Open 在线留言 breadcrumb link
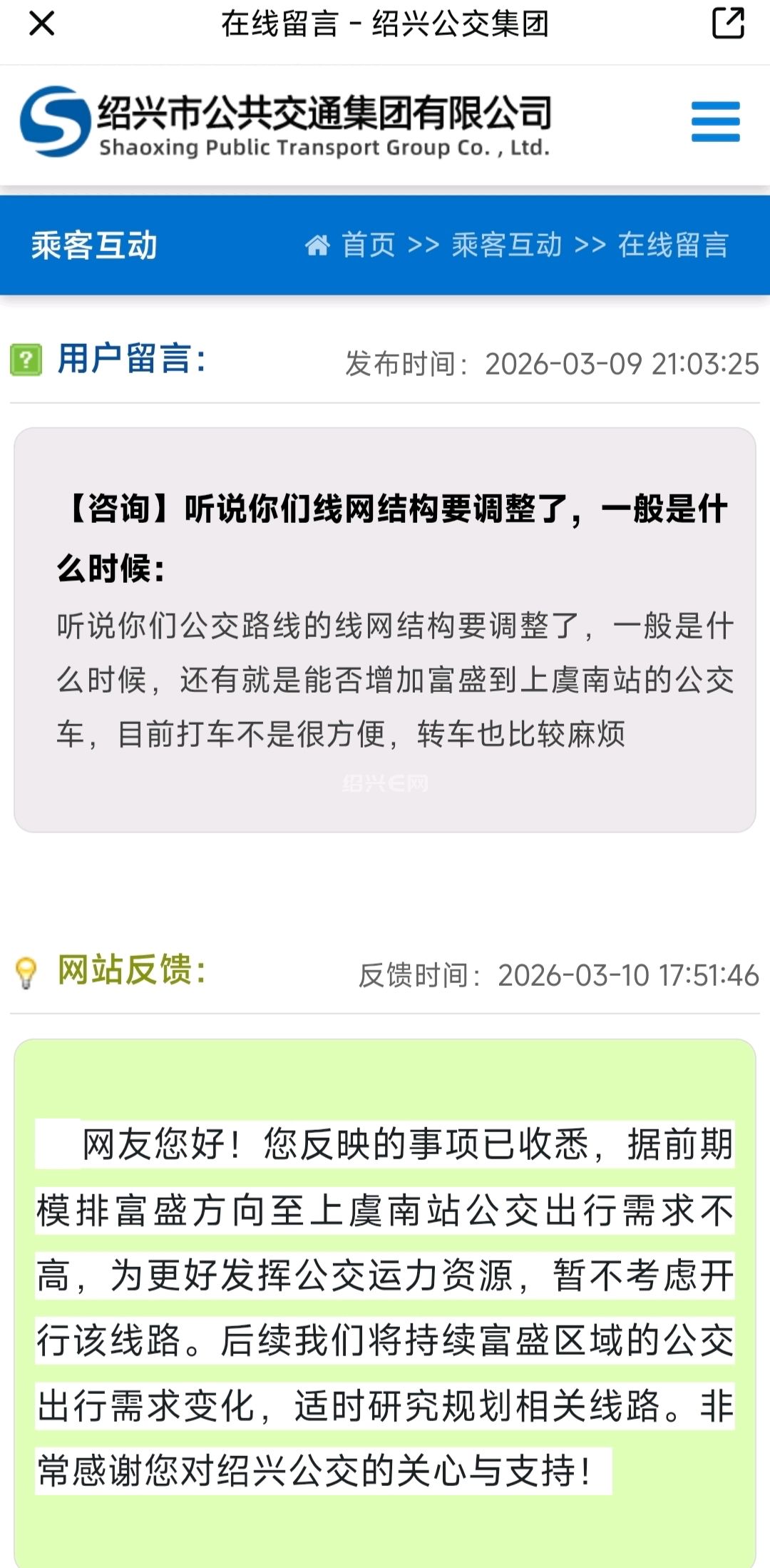Image resolution: width=770 pixels, height=1568 pixels. click(x=672, y=245)
